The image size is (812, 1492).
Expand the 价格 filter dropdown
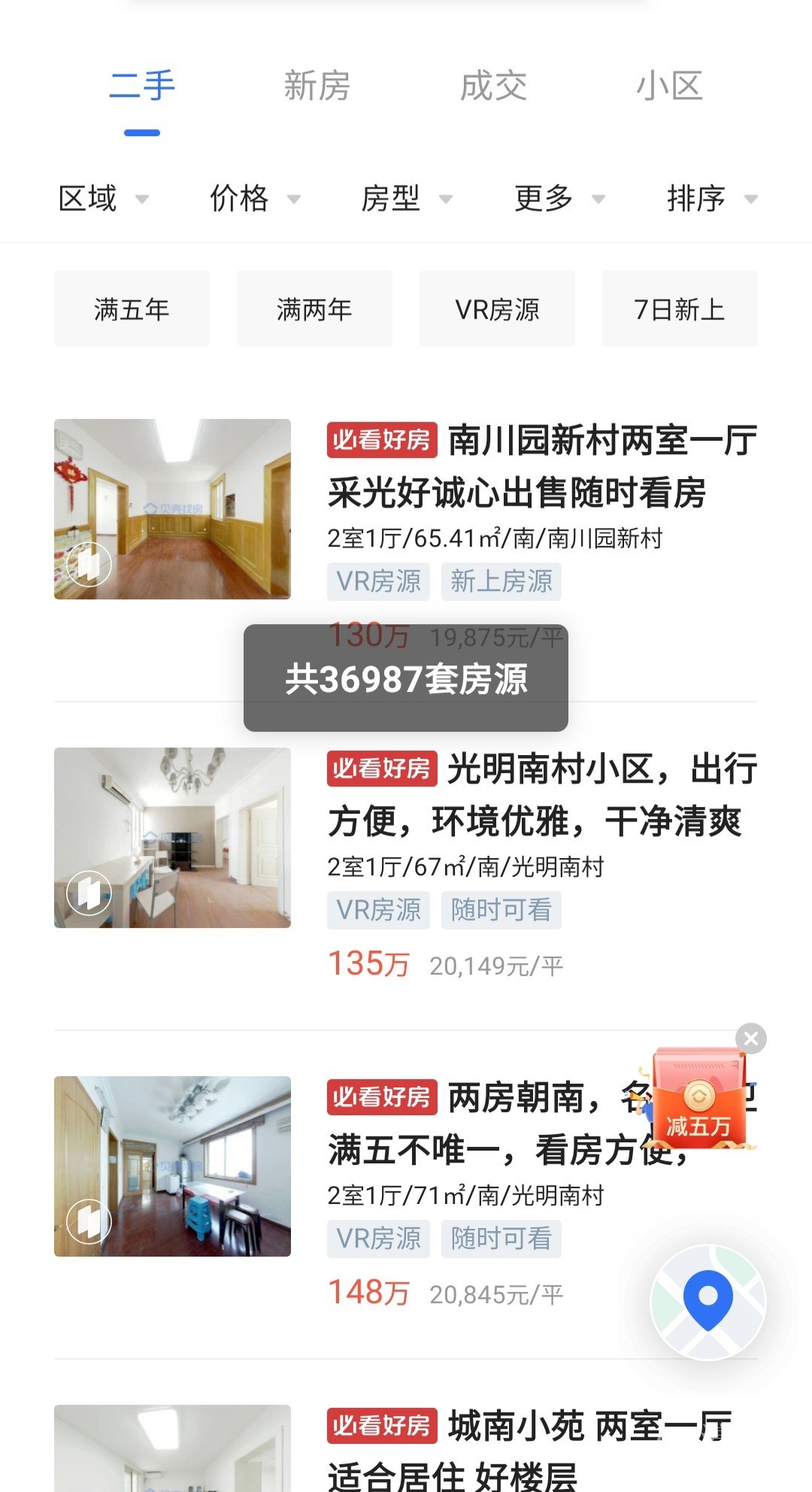[x=254, y=199]
